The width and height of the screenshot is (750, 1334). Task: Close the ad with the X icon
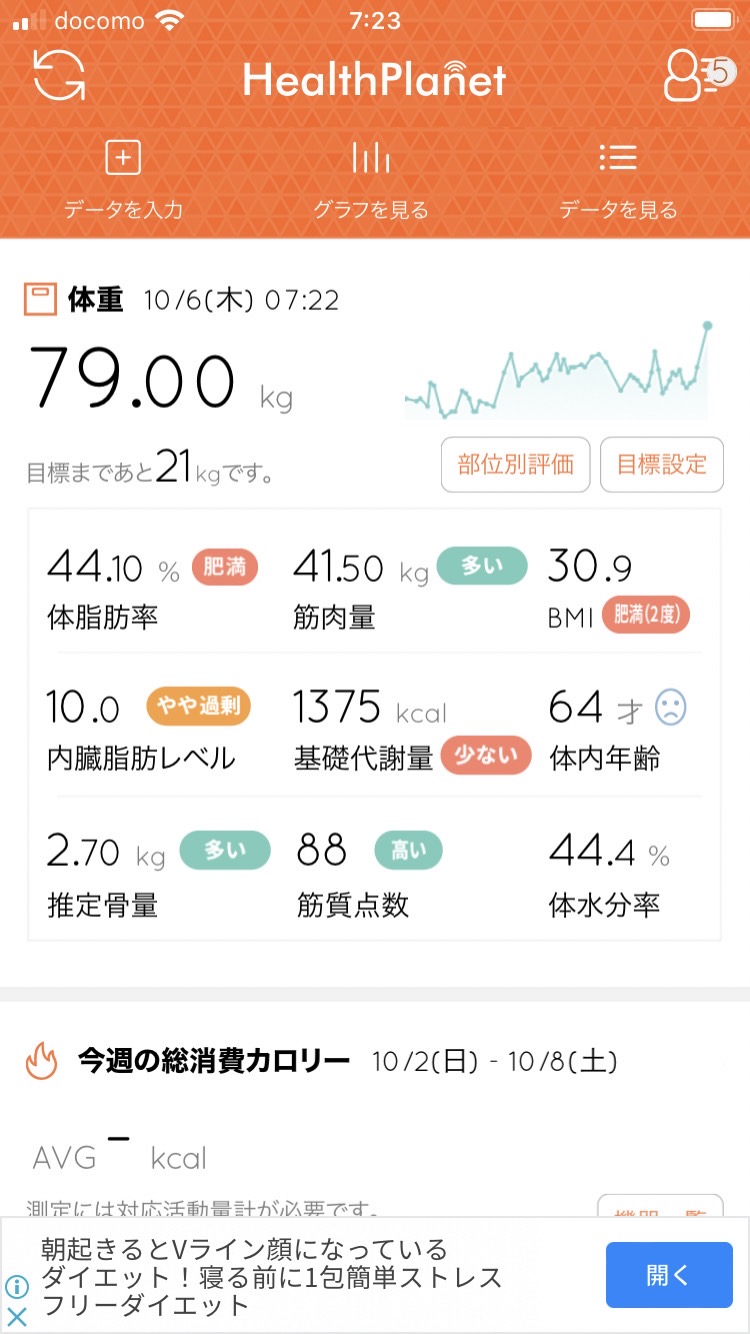[x=18, y=1316]
